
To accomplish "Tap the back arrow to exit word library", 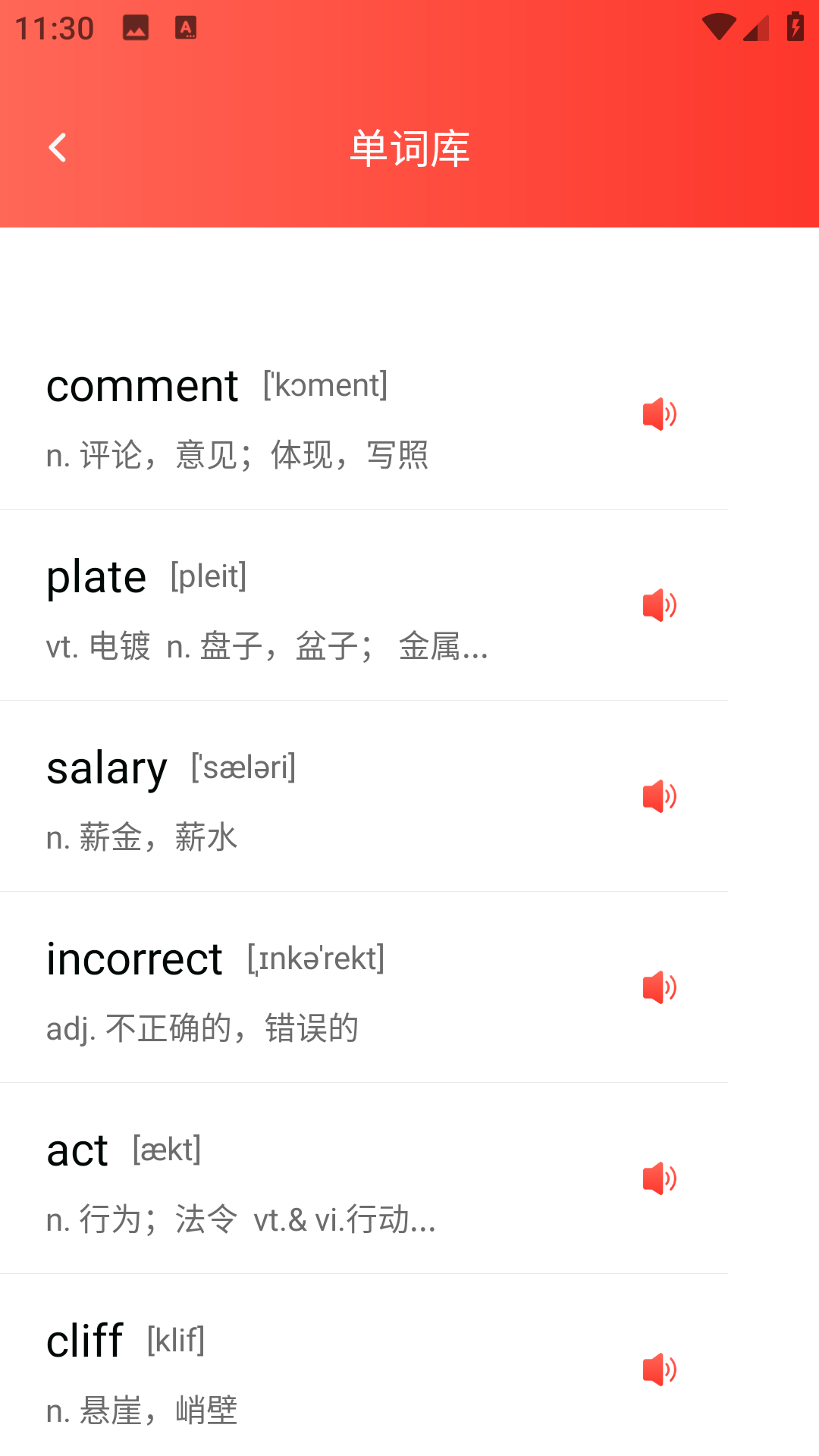I will click(58, 146).
